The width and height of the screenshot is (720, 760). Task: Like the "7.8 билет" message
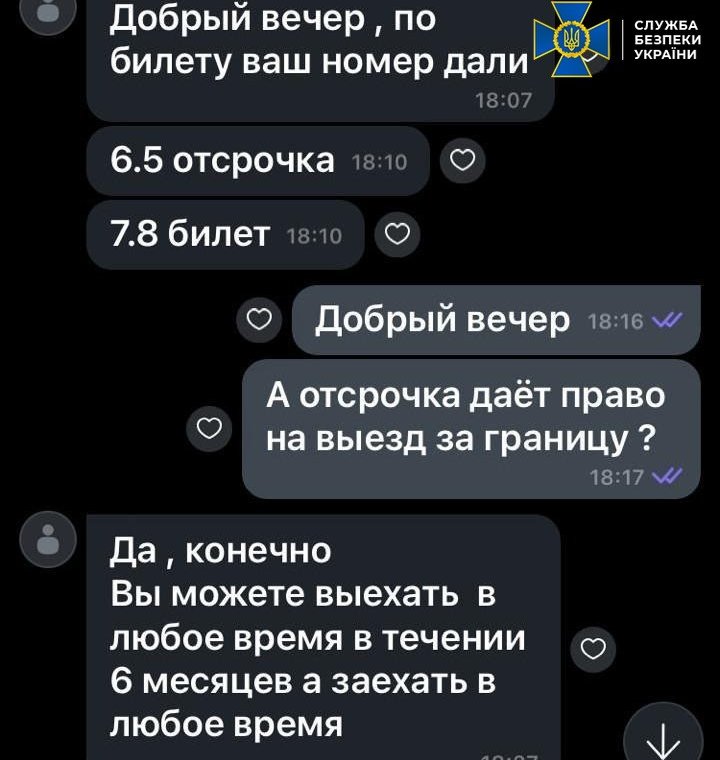(397, 235)
